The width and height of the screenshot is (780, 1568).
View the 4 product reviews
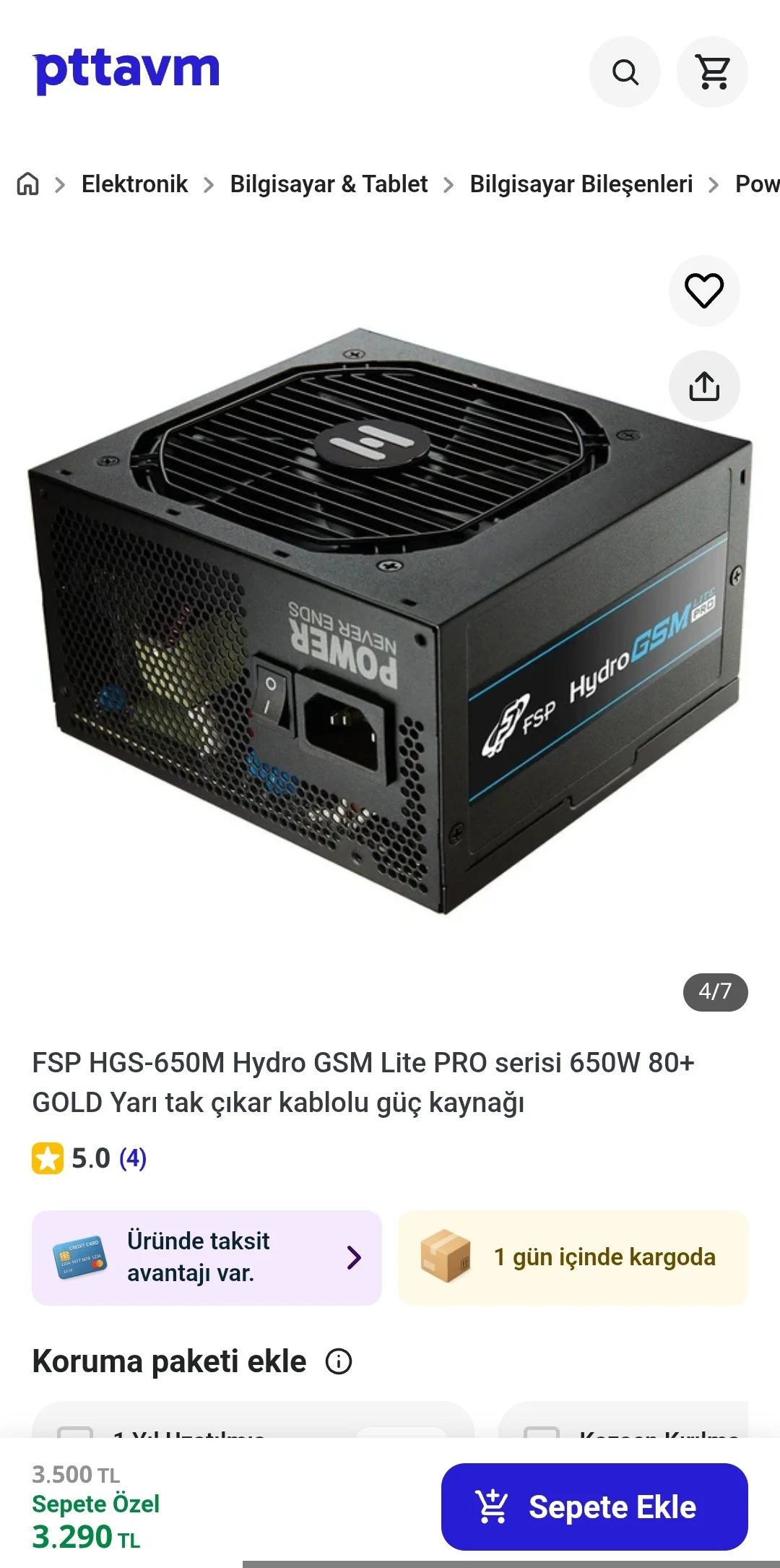(133, 1158)
